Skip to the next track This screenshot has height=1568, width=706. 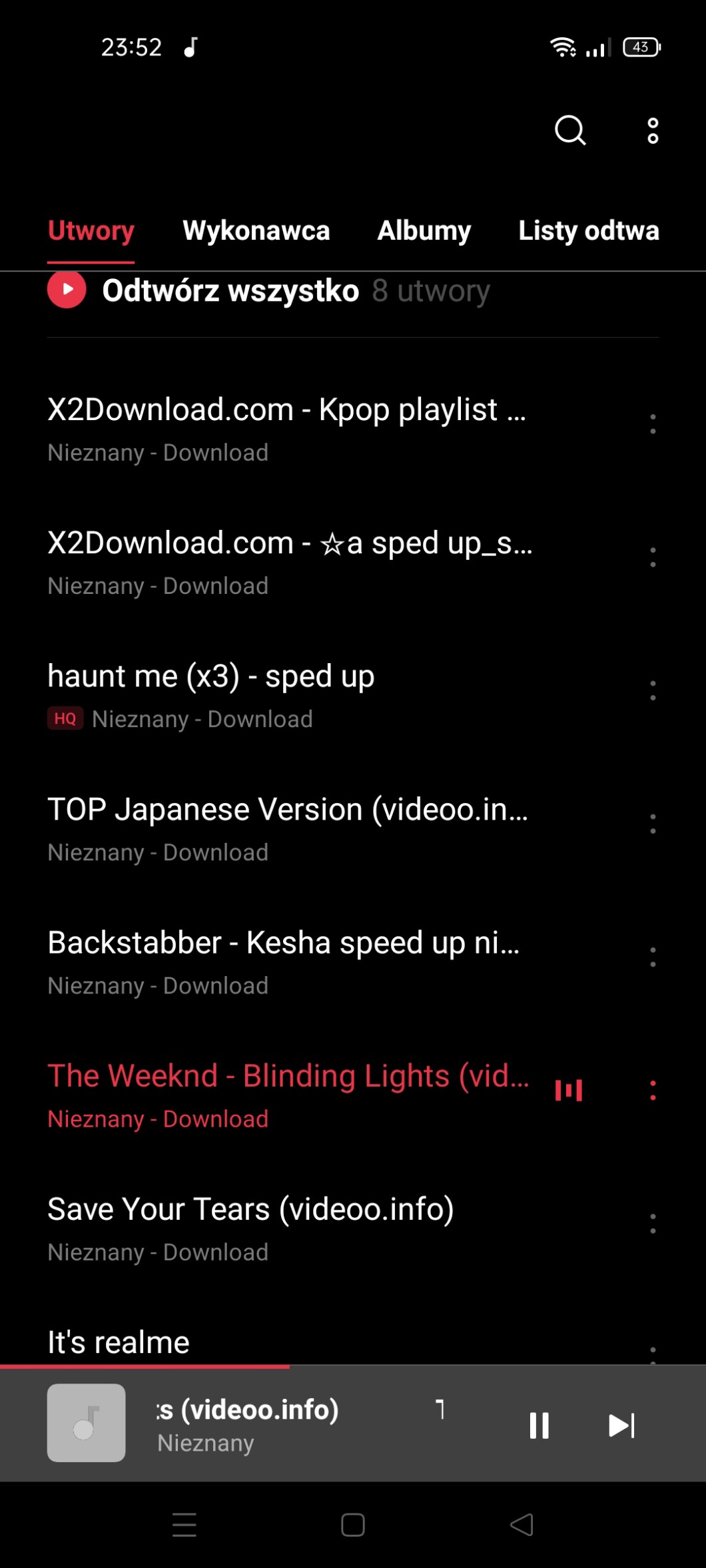click(x=621, y=1426)
